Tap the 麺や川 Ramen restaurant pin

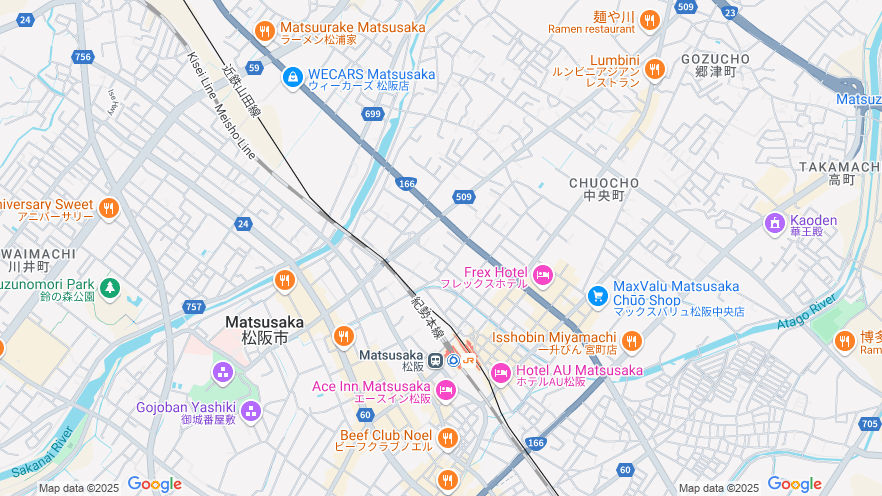649,20
